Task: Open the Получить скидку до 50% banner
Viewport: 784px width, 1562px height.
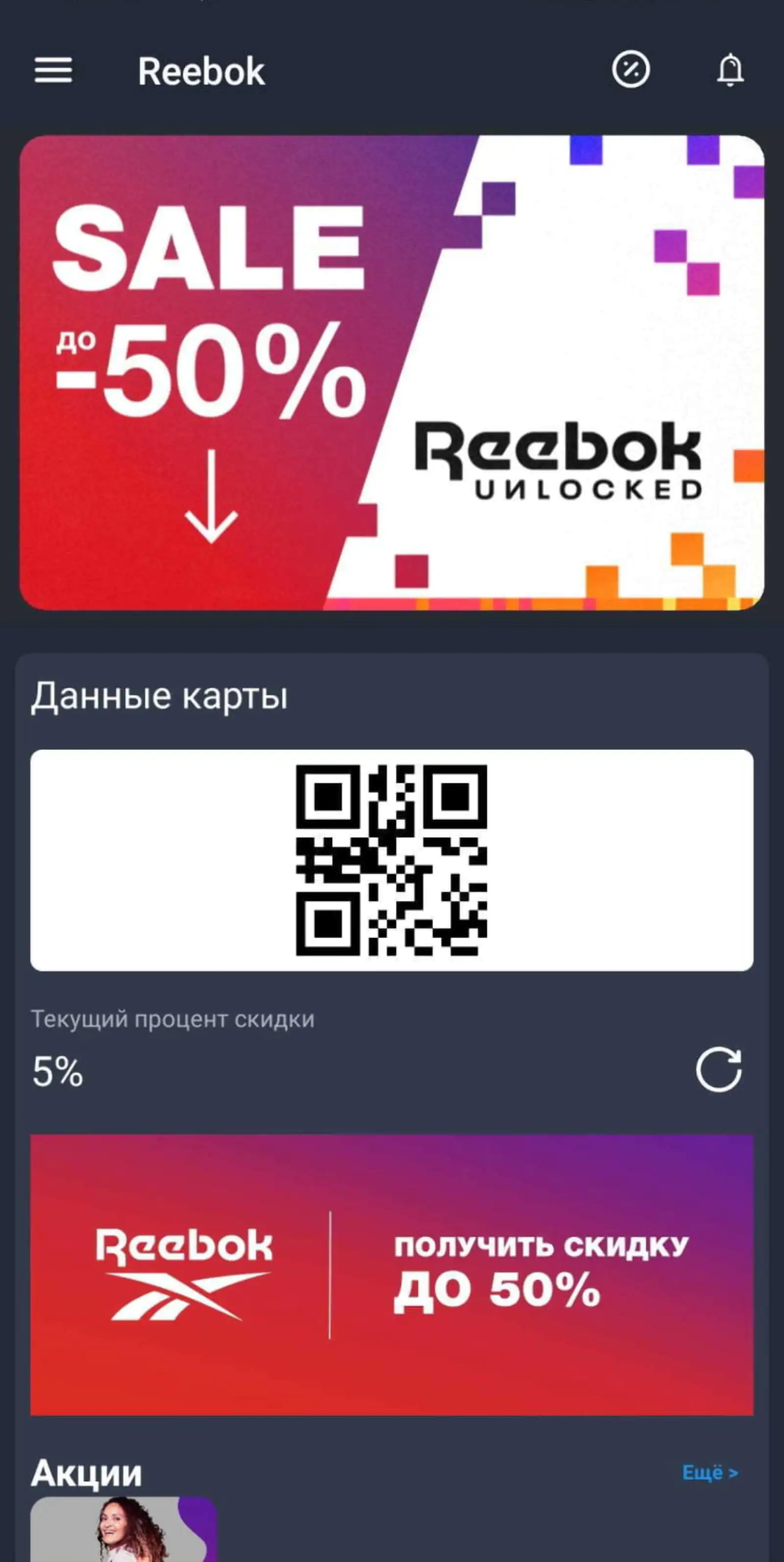Action: click(x=392, y=1276)
